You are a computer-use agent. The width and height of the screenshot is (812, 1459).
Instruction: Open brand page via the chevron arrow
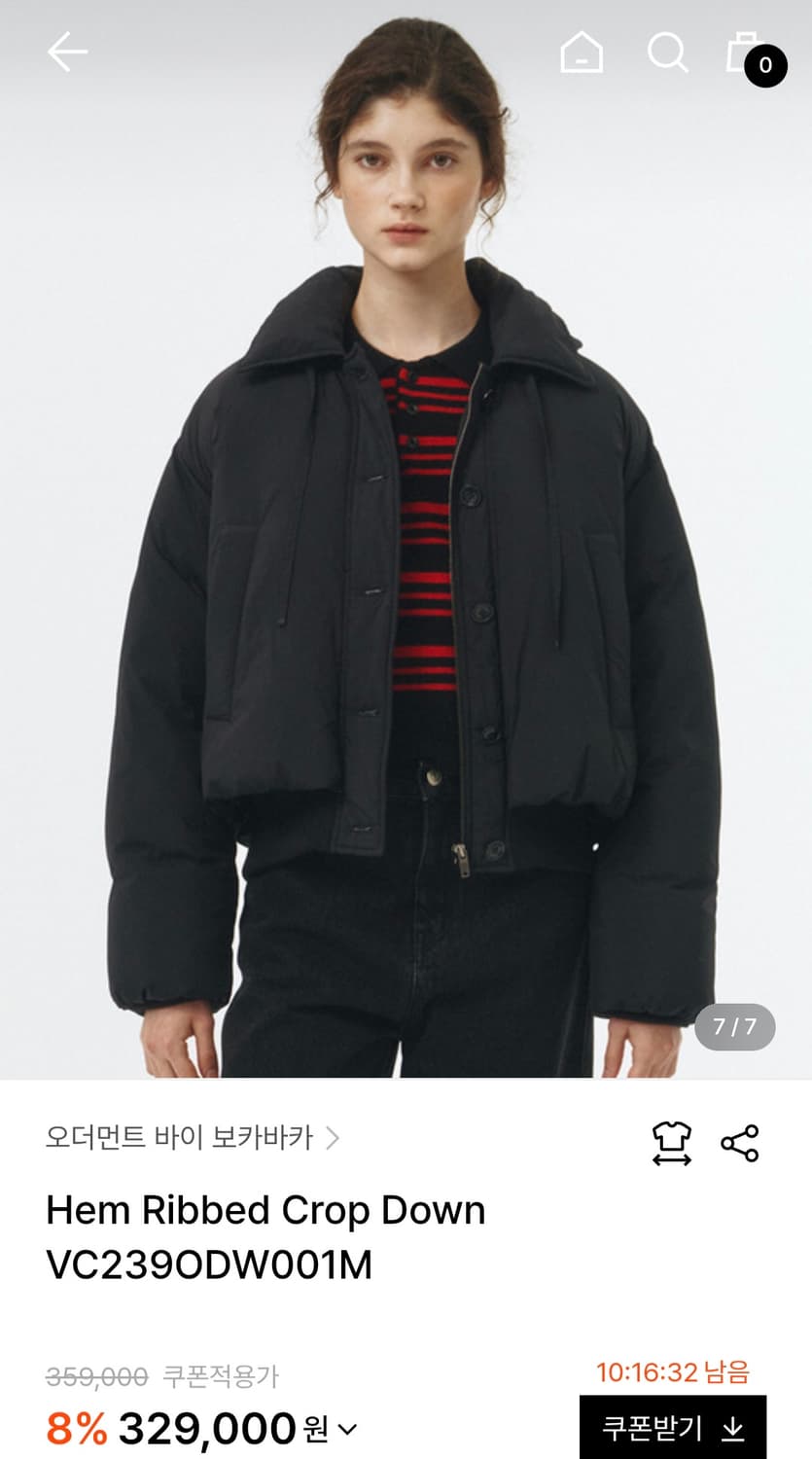tap(338, 1139)
